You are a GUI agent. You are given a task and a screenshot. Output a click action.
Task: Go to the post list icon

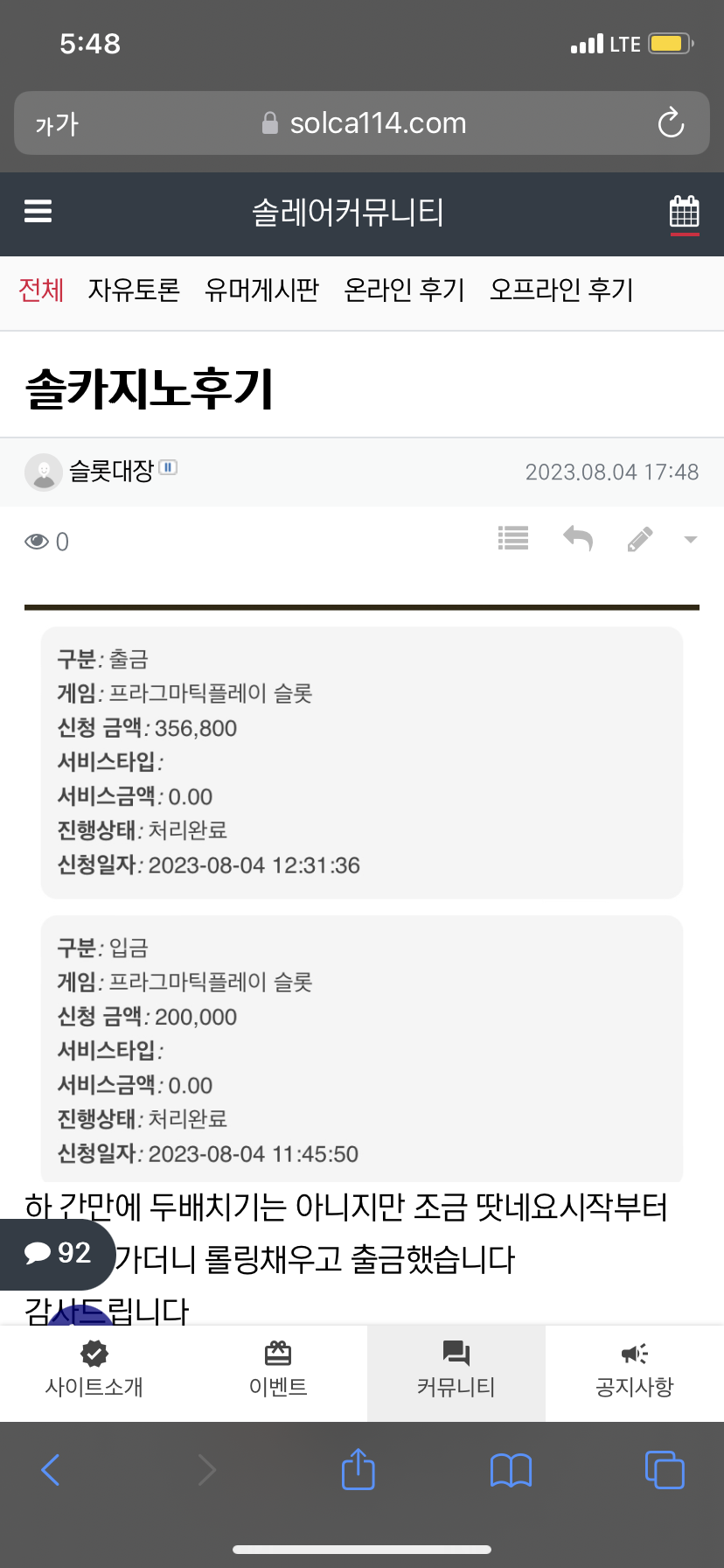[513, 539]
